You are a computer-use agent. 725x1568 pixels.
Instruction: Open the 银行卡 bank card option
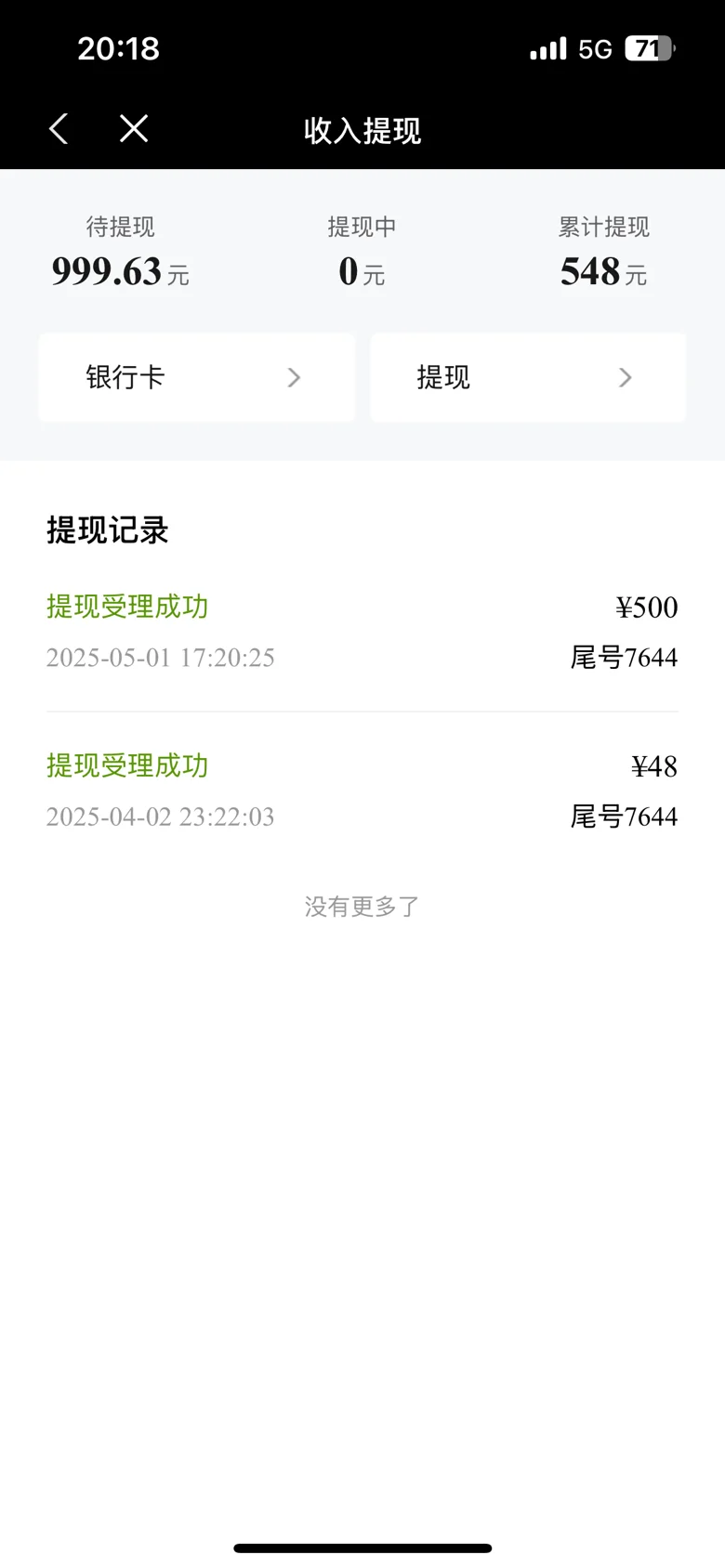(196, 377)
